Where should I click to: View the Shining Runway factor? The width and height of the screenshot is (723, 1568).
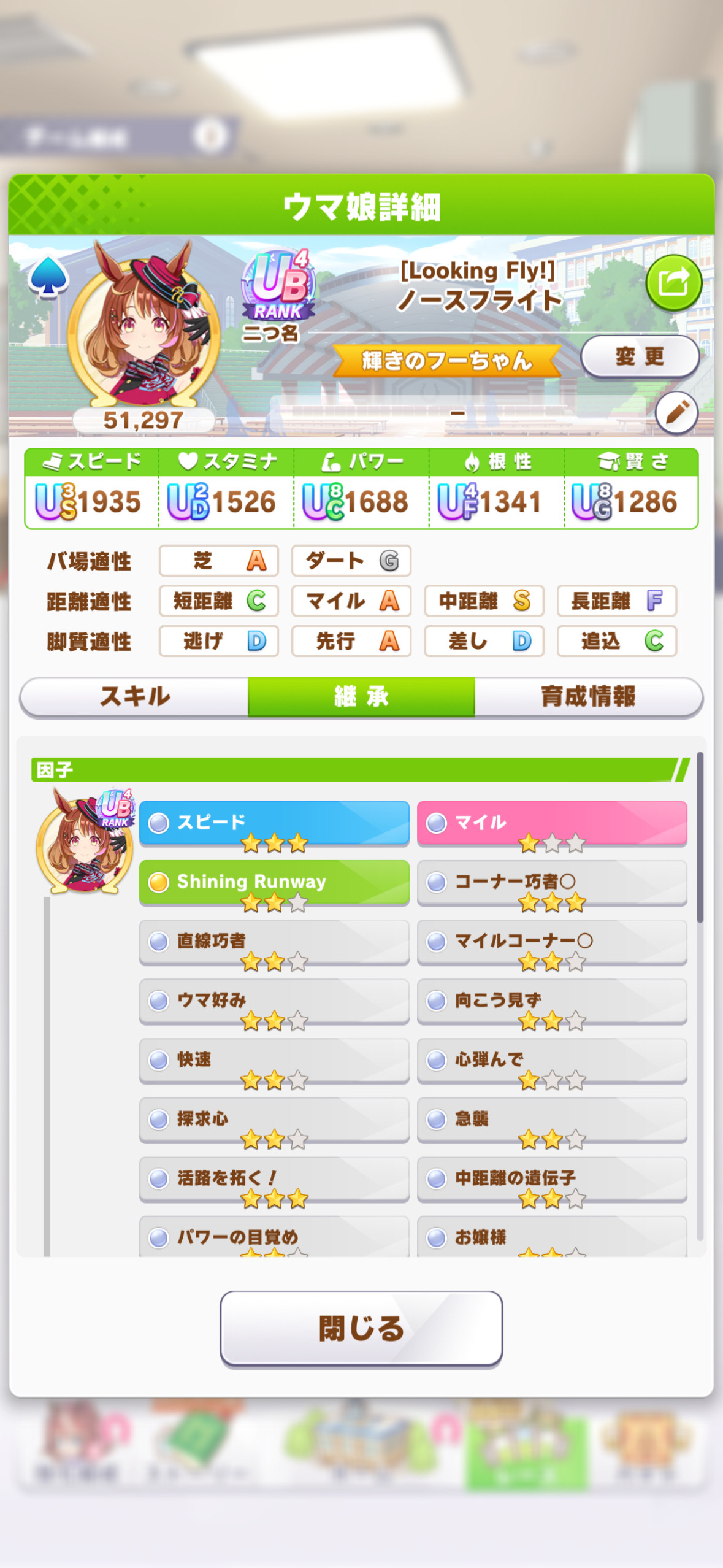click(x=274, y=883)
